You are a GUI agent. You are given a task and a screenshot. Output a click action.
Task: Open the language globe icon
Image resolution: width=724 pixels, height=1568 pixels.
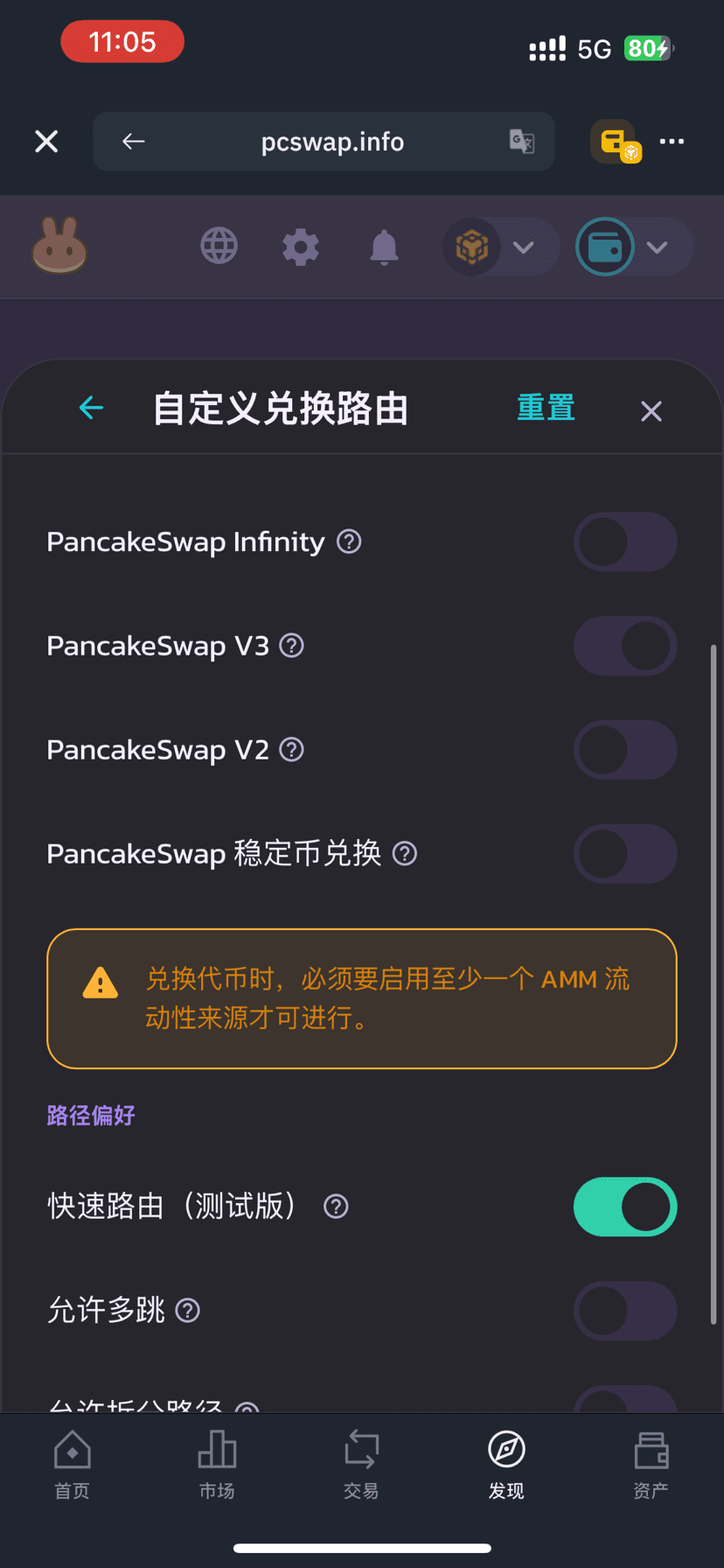pos(219,247)
